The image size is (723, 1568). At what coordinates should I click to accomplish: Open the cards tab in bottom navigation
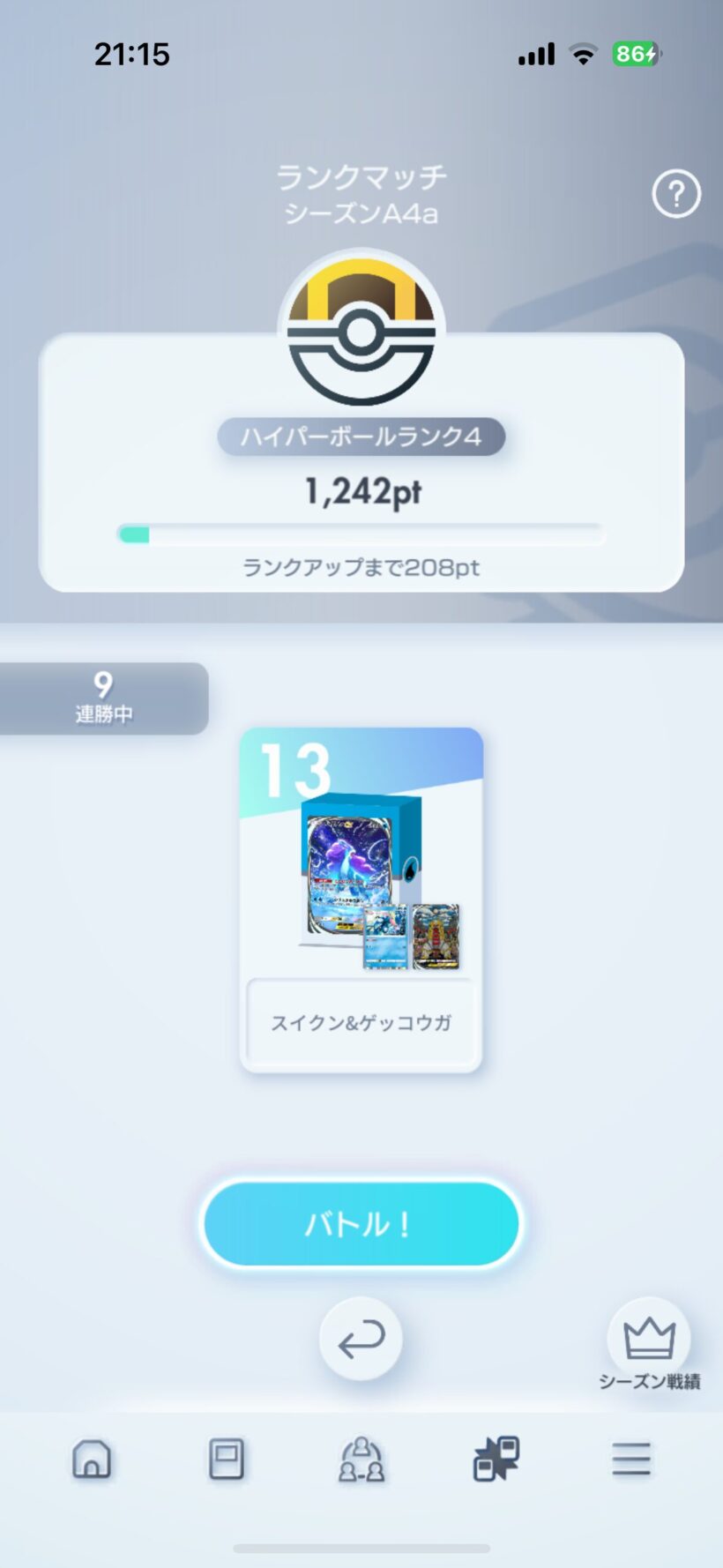pyautogui.click(x=227, y=1459)
